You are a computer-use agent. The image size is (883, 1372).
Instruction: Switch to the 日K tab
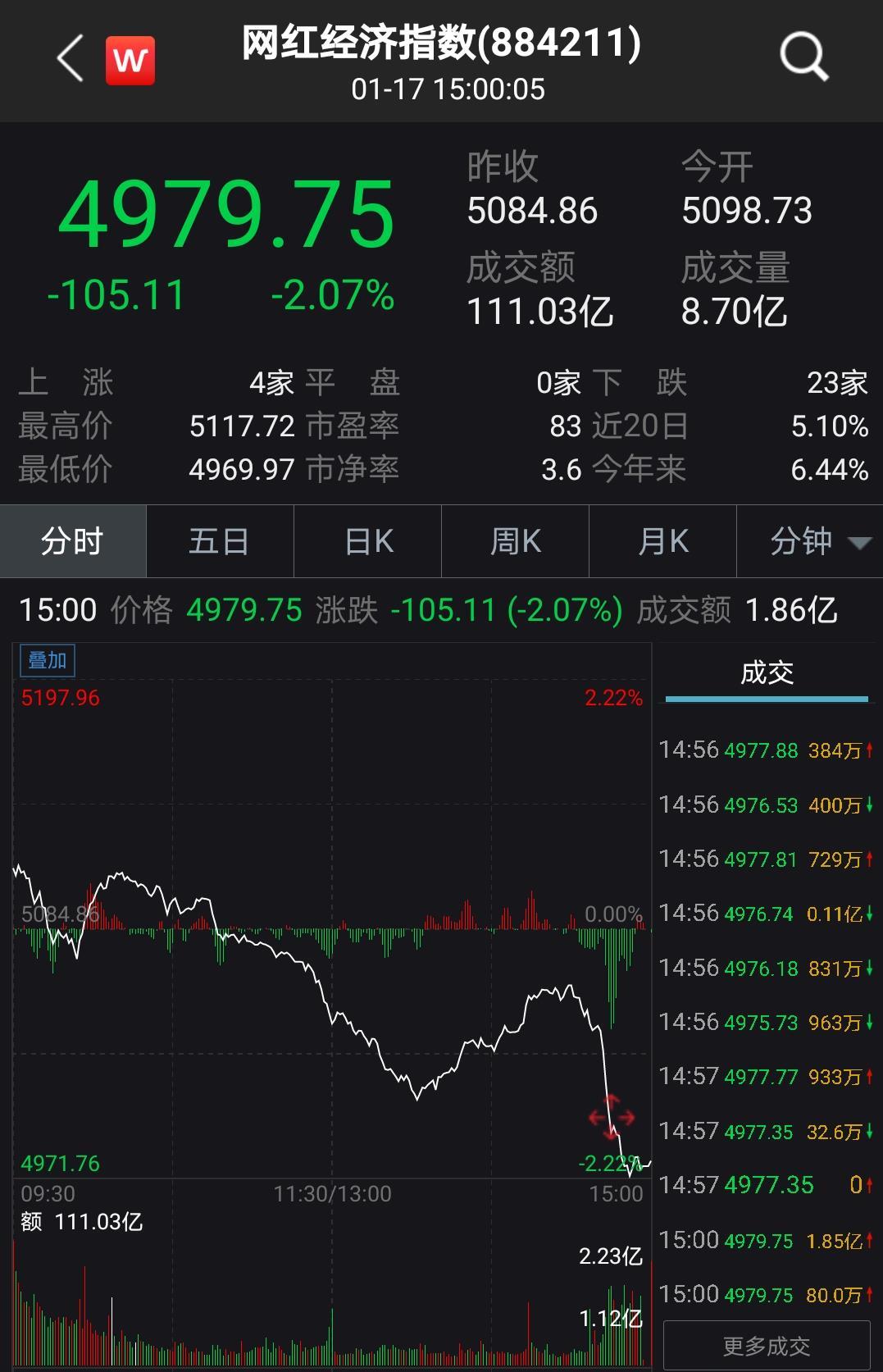pyautogui.click(x=366, y=540)
